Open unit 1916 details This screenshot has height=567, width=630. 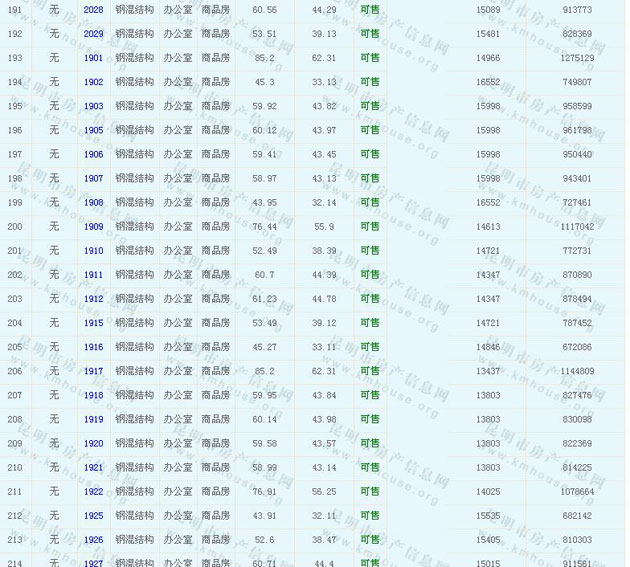point(93,347)
